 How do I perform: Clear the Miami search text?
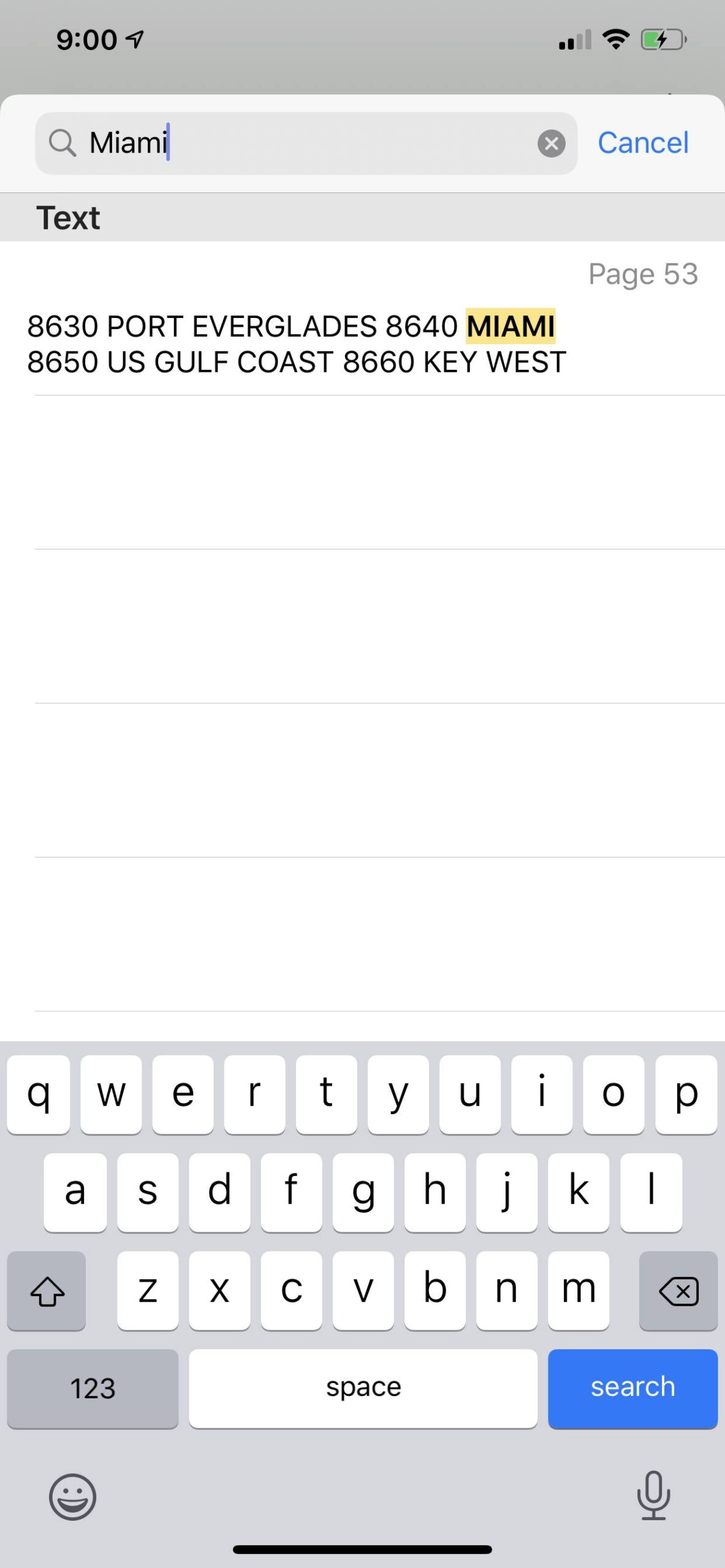(x=551, y=144)
